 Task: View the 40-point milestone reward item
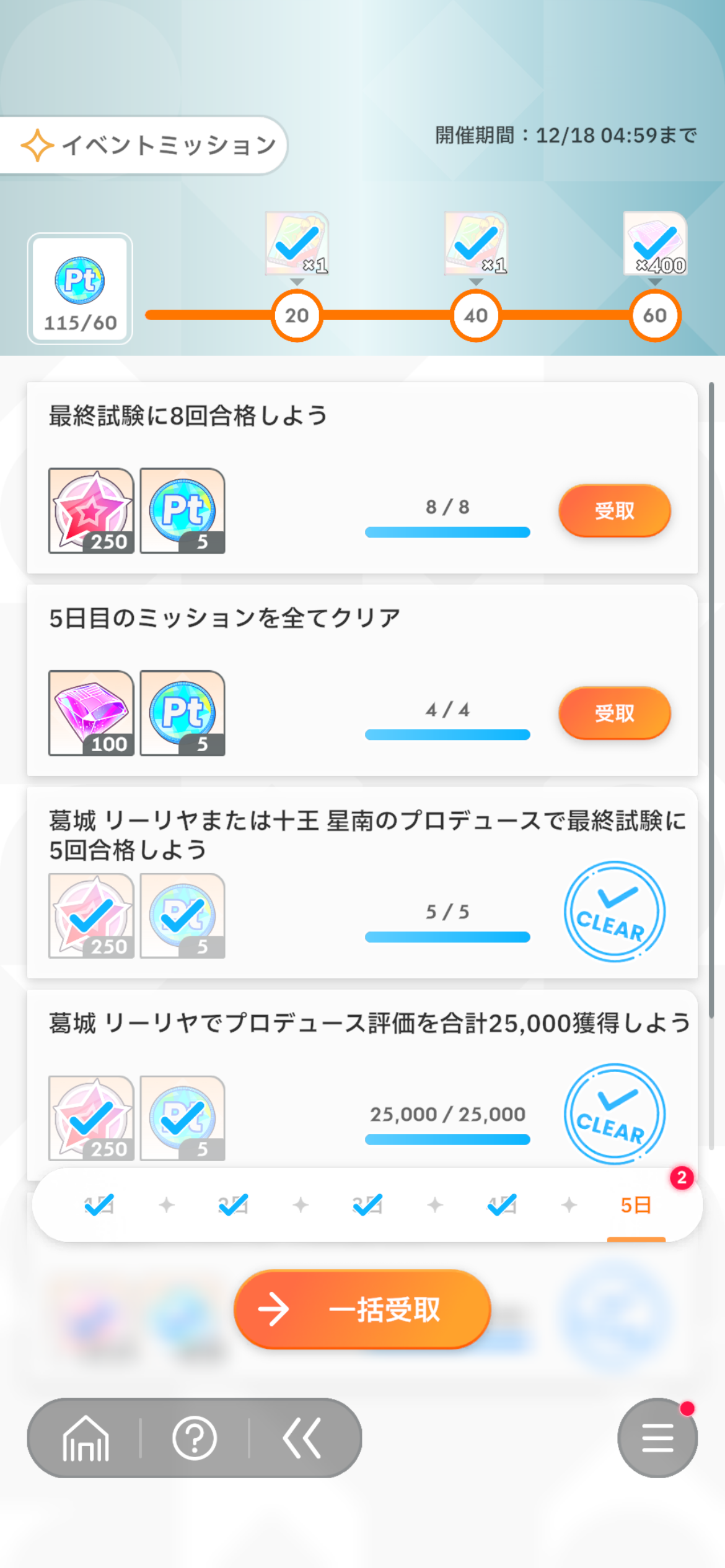coord(475,244)
